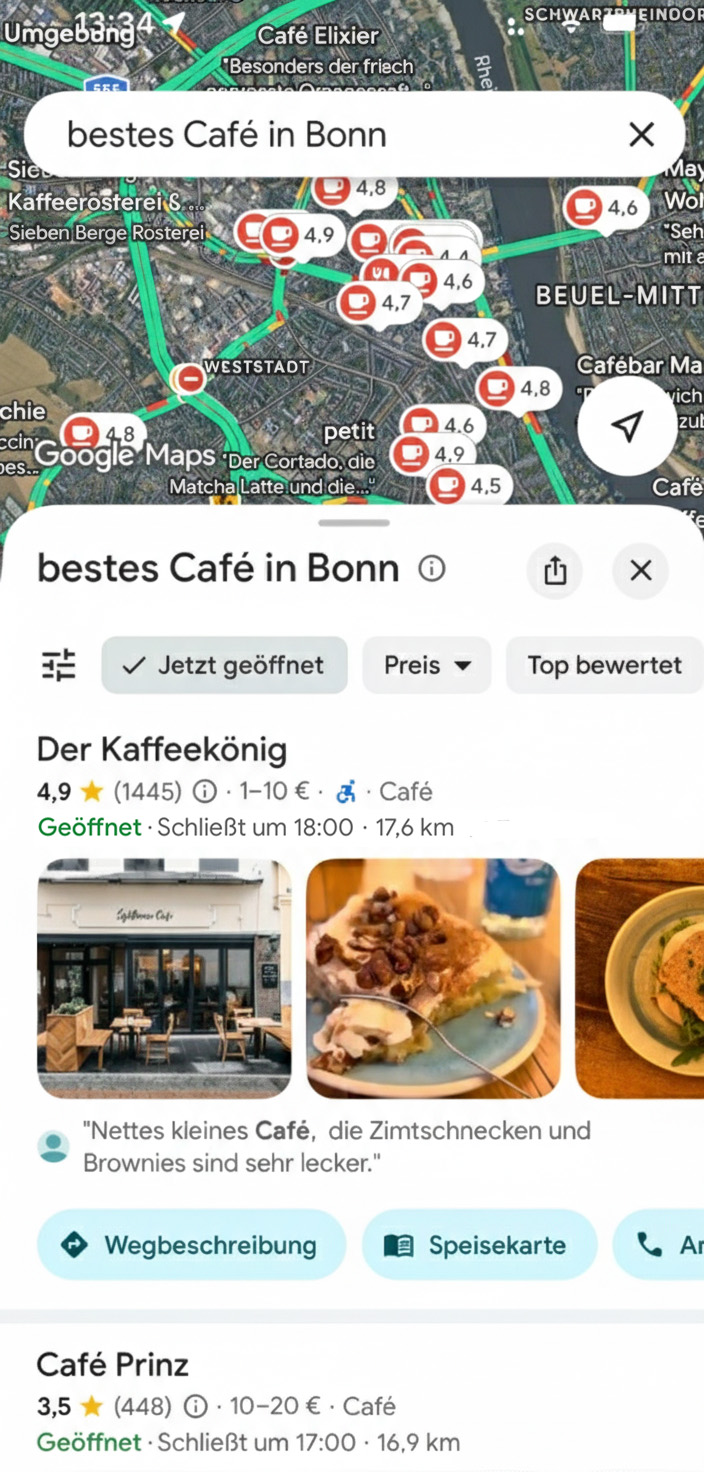Edit the 'bestes Café in Bonn' search field
704x1472 pixels.
point(300,134)
